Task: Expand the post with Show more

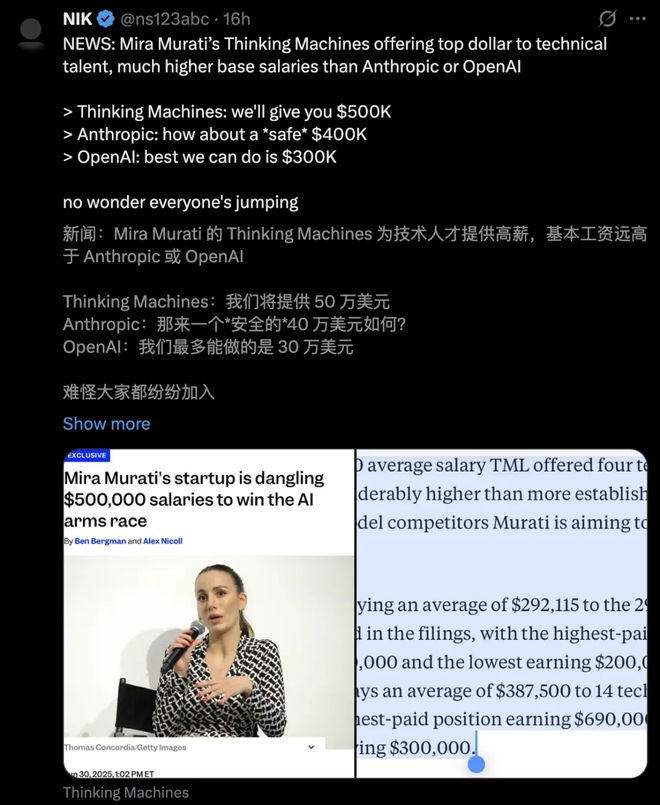Action: pyautogui.click(x=106, y=423)
